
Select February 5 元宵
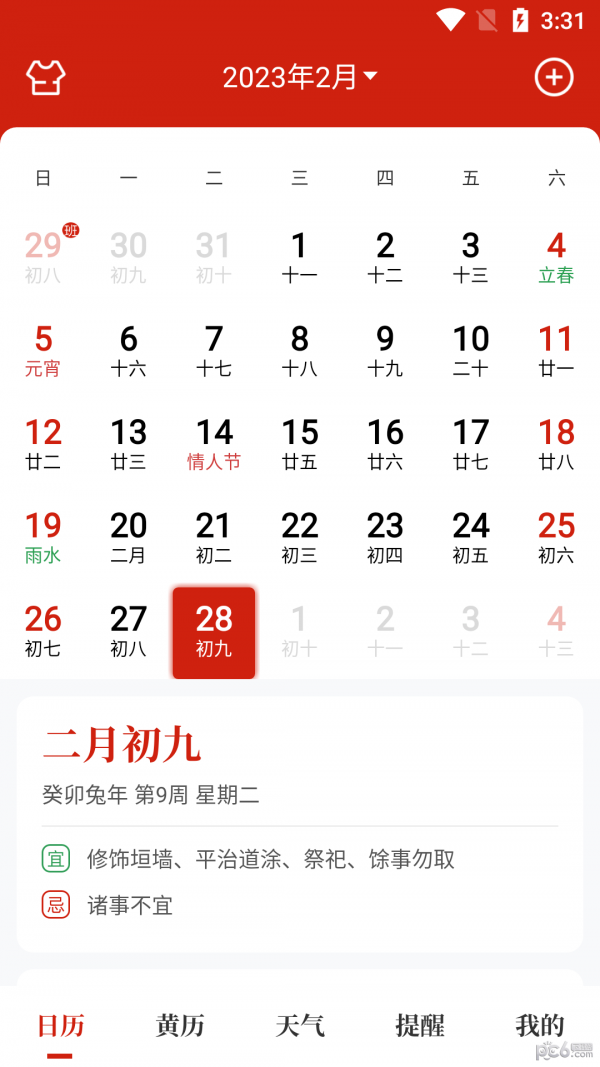pos(43,350)
